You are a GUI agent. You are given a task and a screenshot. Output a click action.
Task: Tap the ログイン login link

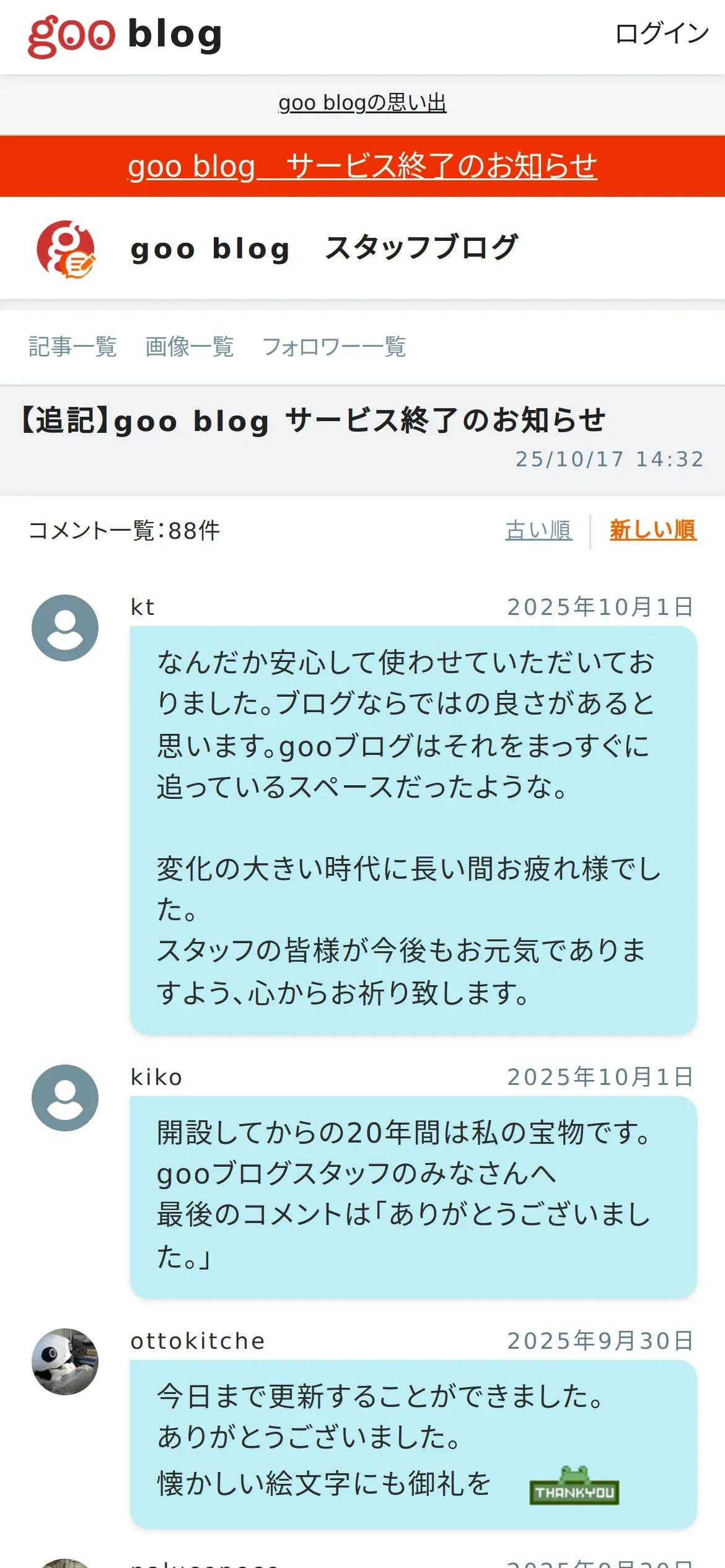[661, 33]
